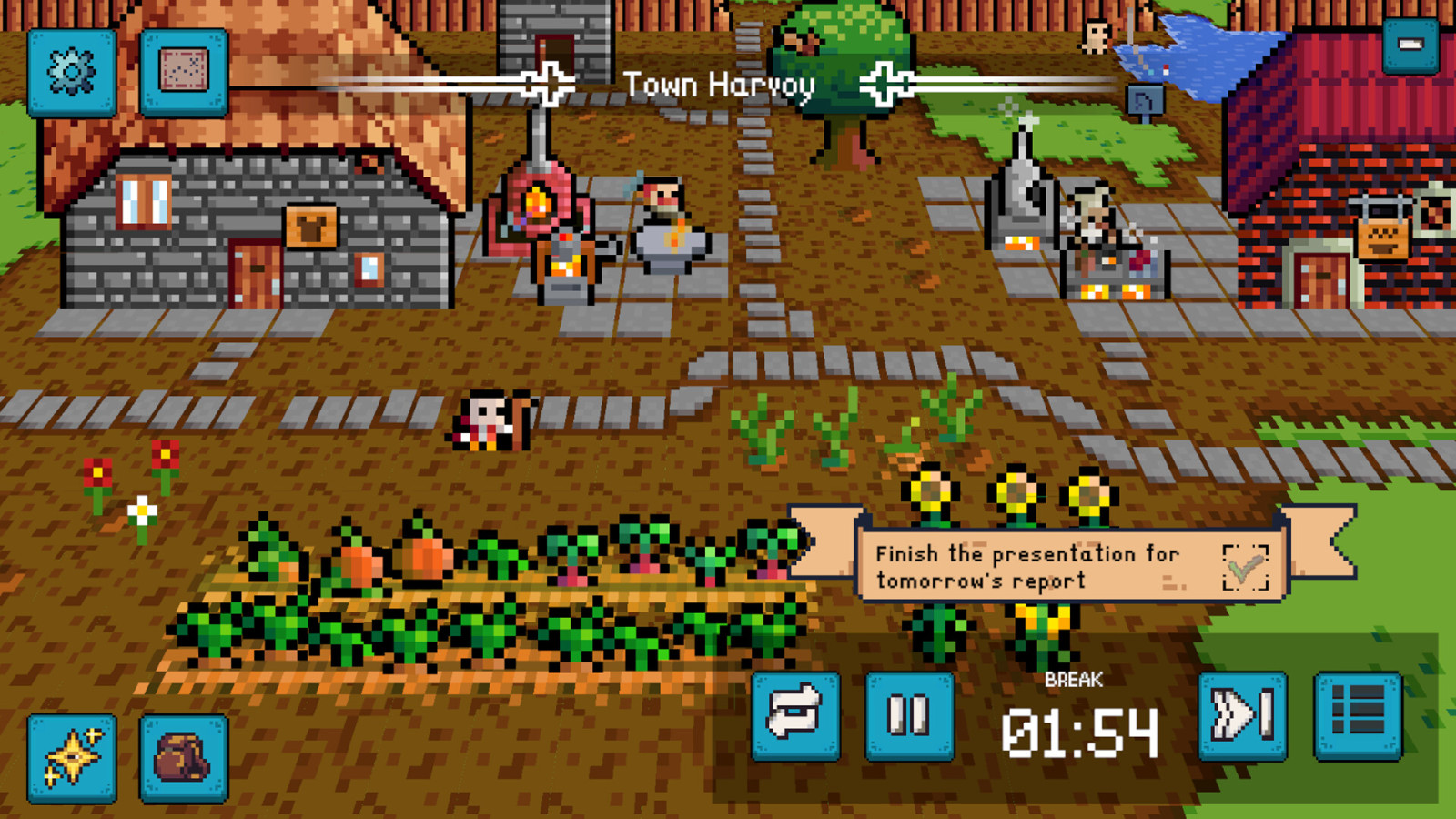Check off the presentation task
Viewport: 1456px width, 819px height.
[1245, 568]
